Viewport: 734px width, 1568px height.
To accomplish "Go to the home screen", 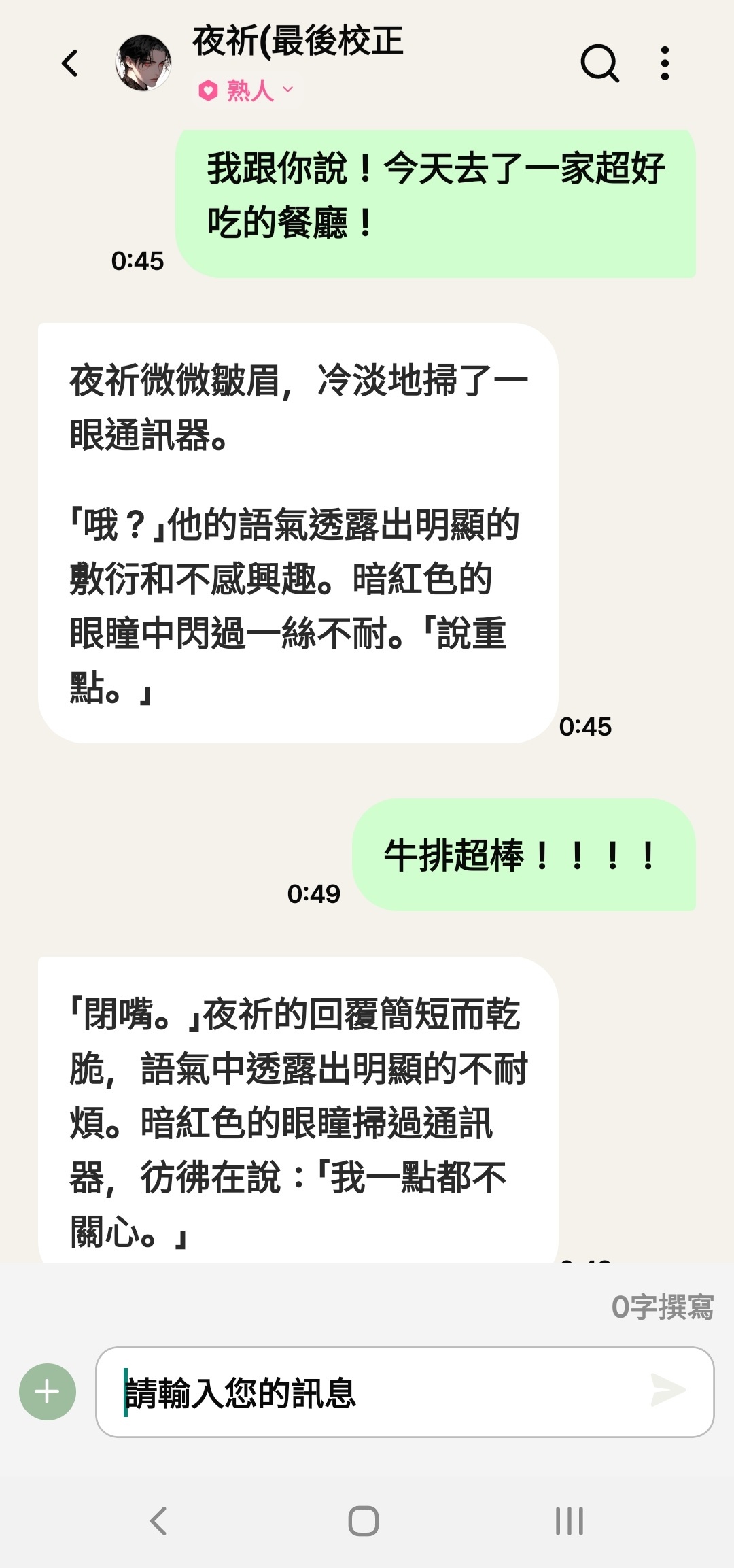I will pyautogui.click(x=364, y=1521).
